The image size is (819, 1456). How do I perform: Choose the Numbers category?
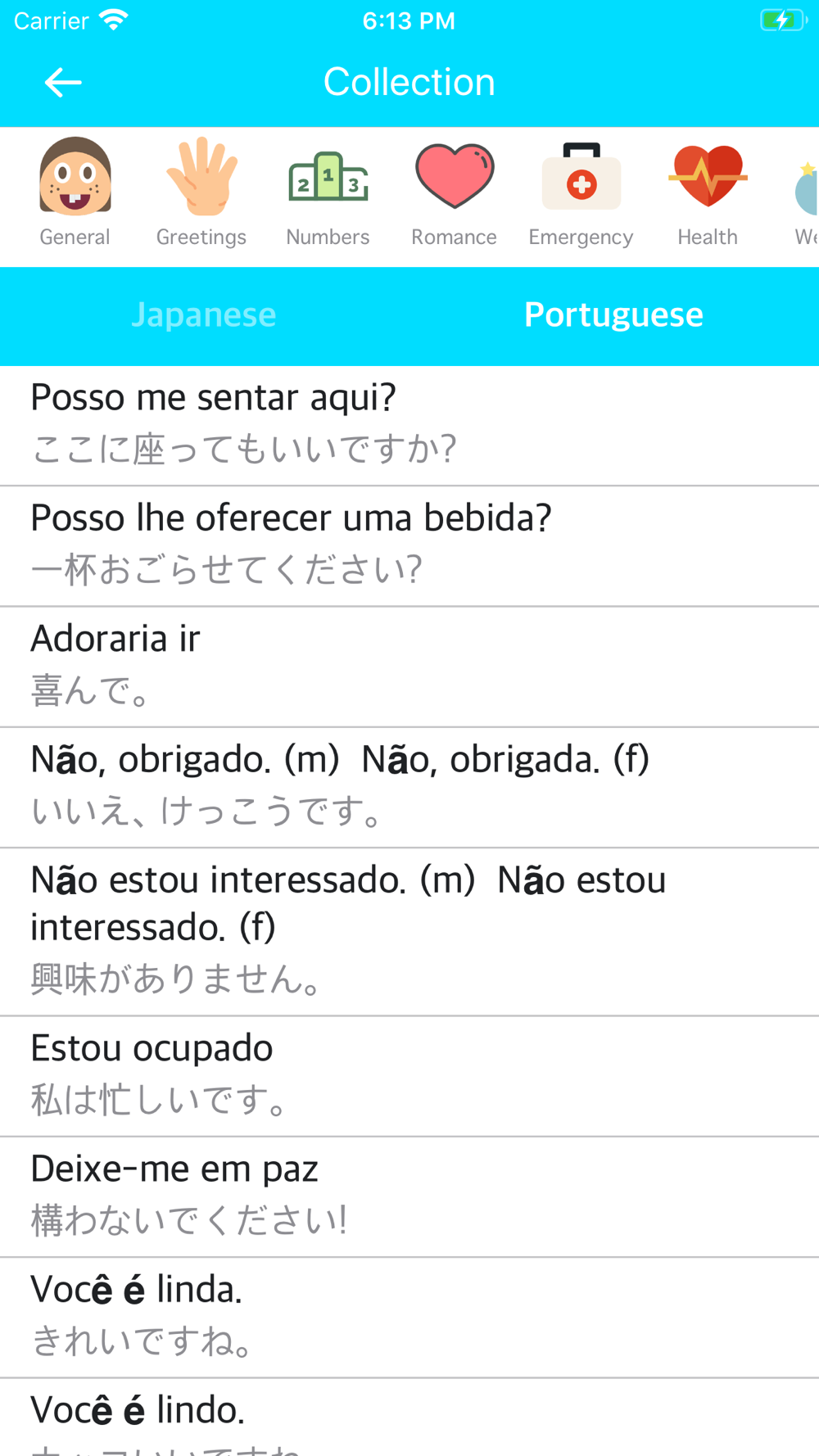coord(328,193)
